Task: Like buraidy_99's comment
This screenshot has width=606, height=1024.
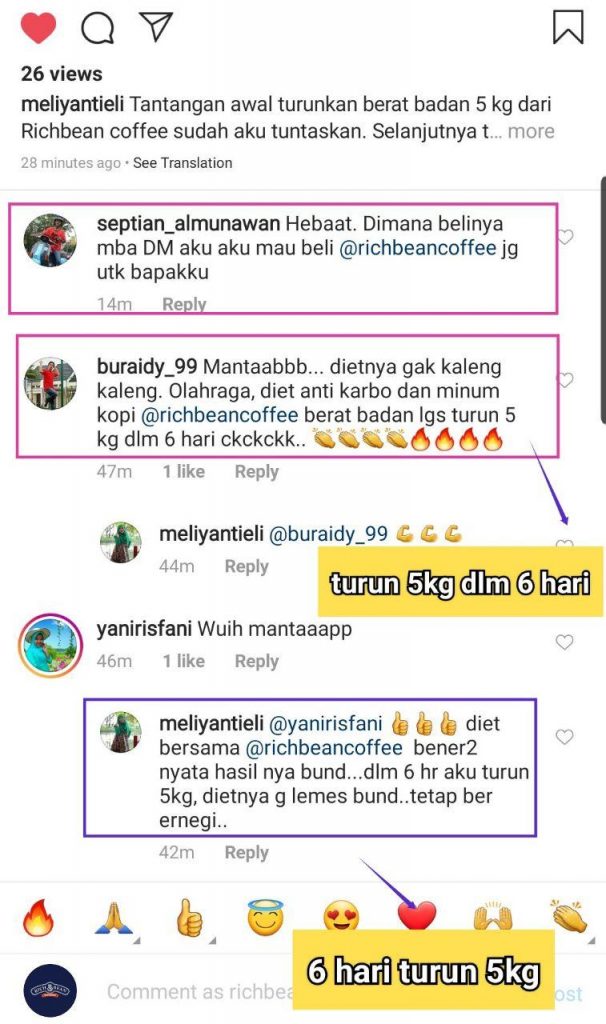Action: click(565, 380)
